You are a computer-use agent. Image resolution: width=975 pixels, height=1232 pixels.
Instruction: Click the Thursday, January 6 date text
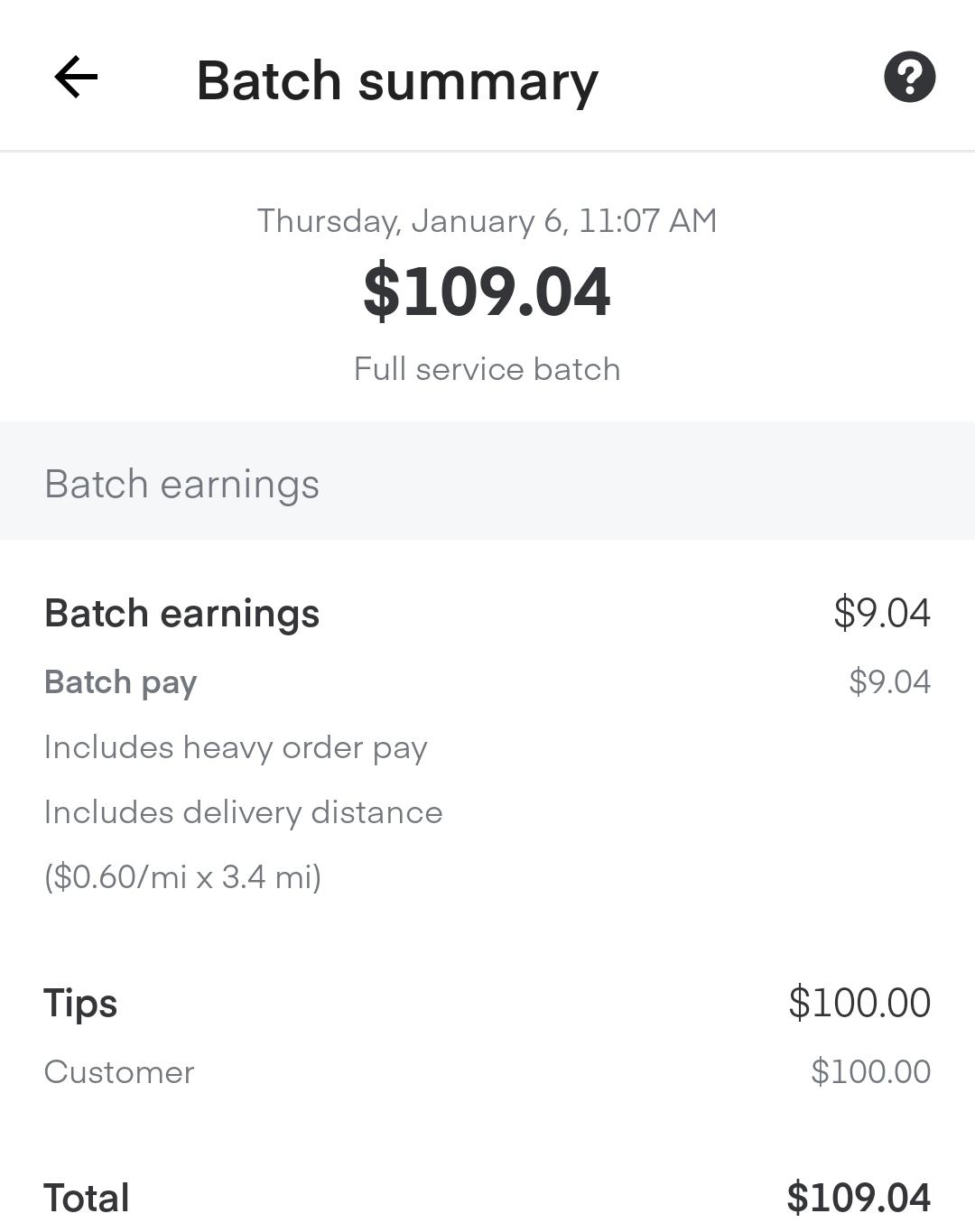[x=487, y=219]
